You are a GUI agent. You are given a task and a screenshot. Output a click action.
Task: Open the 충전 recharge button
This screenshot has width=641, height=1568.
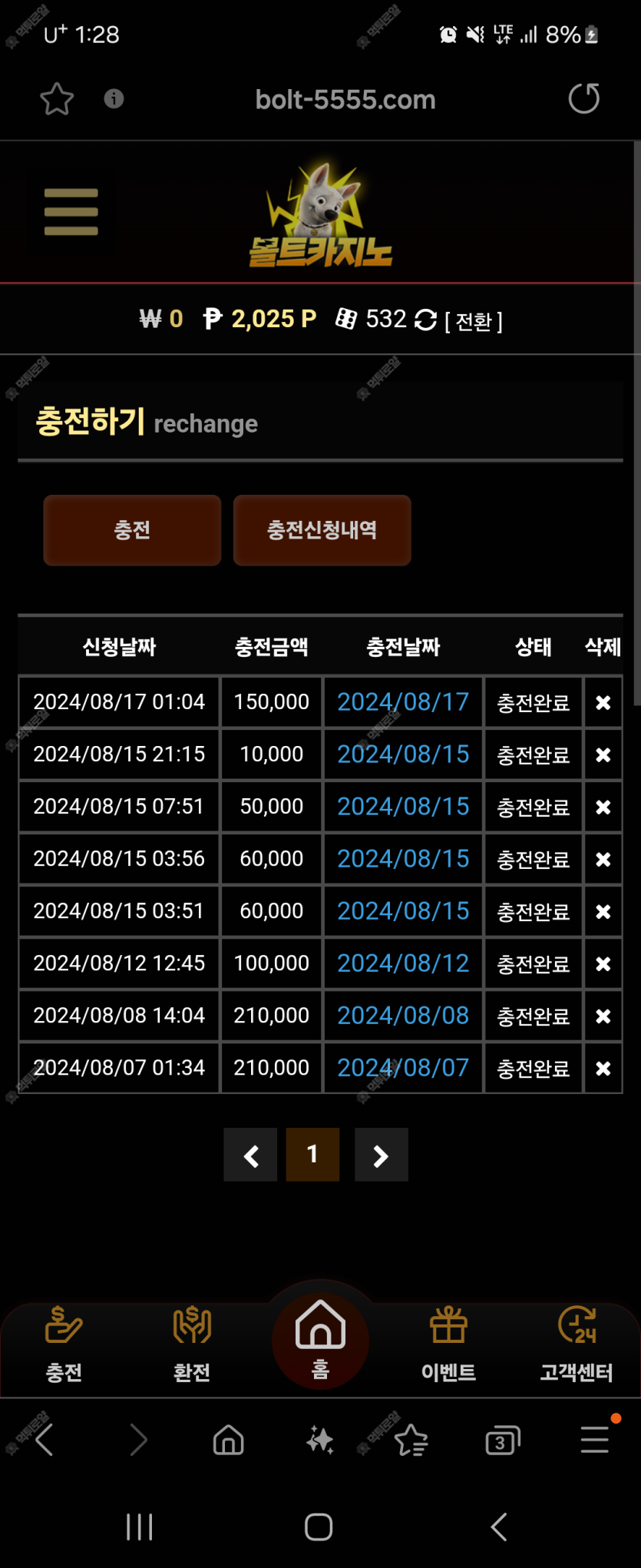click(132, 530)
